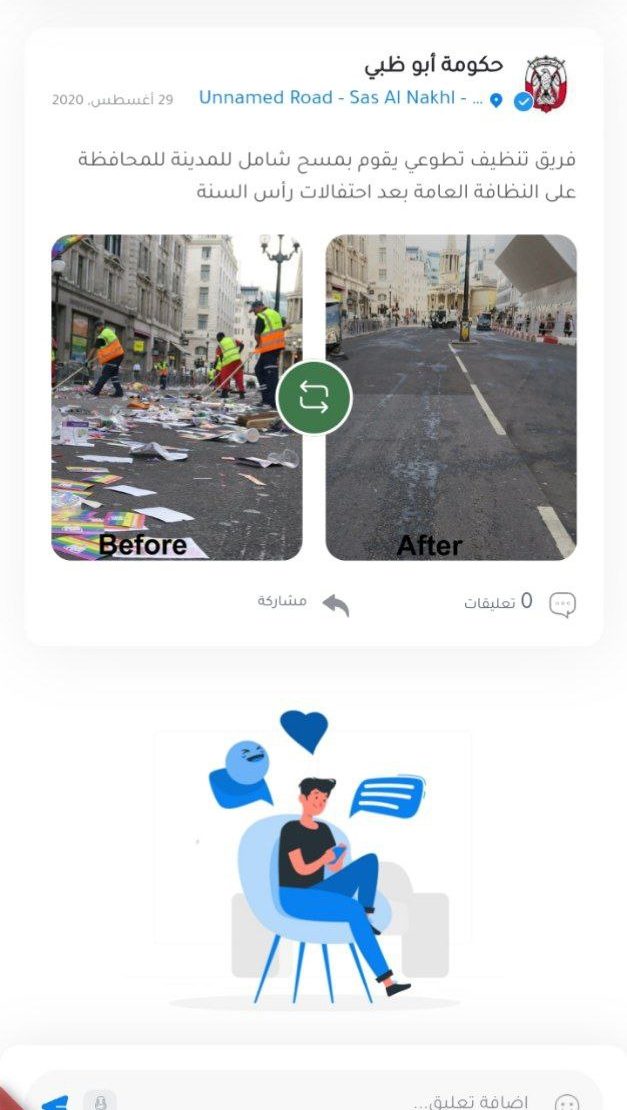627x1110 pixels.
Task: Open the حكومة أبو ظبي profile avatar
Action: pyautogui.click(x=546, y=84)
